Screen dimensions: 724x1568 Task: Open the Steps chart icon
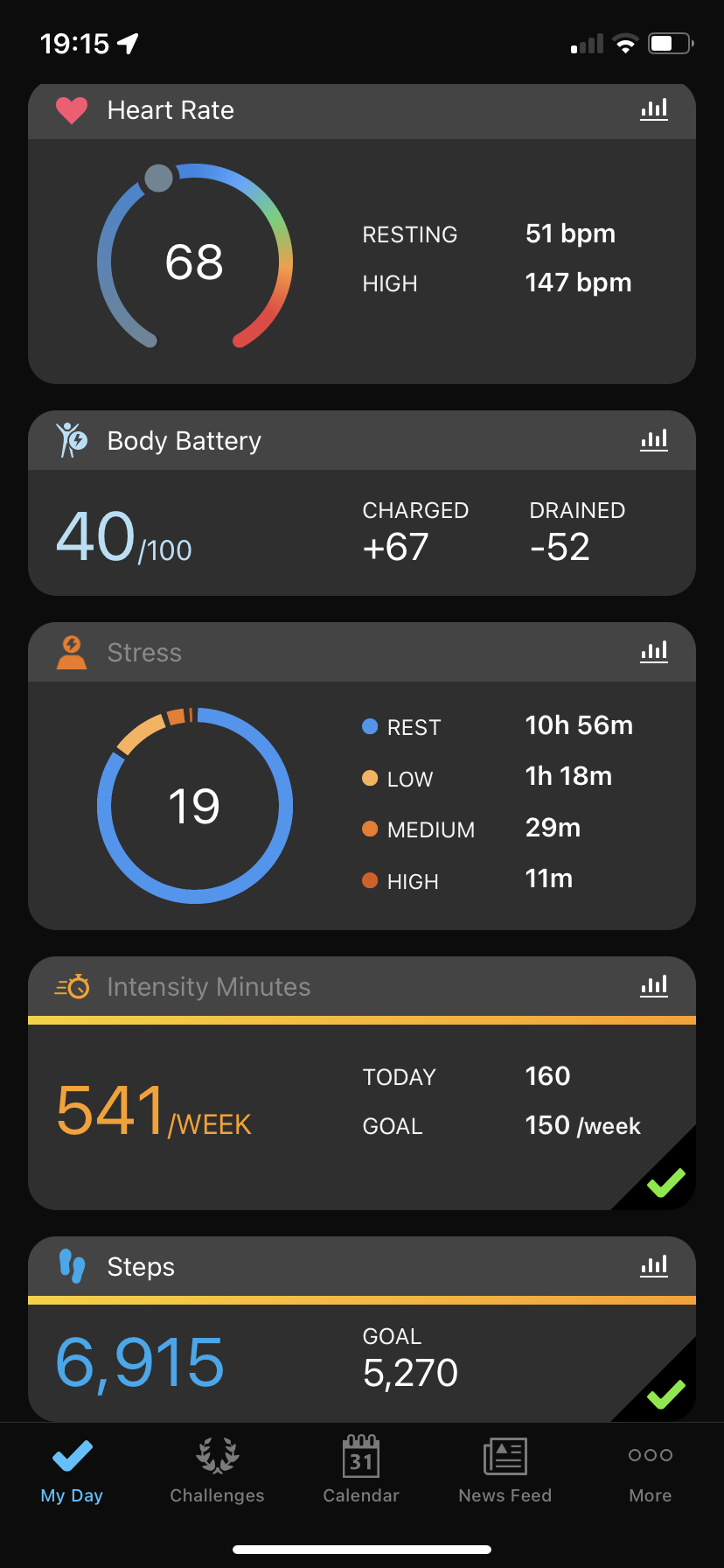653,1266
